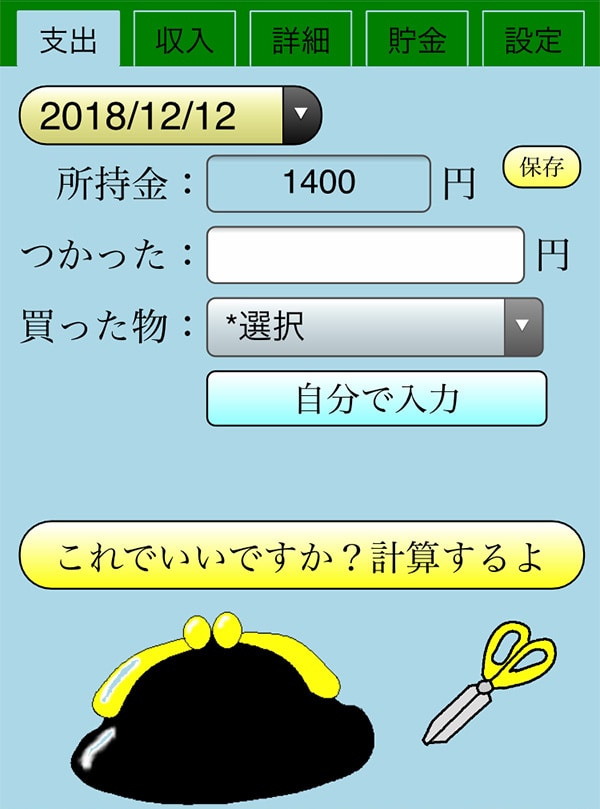Switch to the 収入 tab
Image resolution: width=600 pixels, height=809 pixels.
point(185,40)
